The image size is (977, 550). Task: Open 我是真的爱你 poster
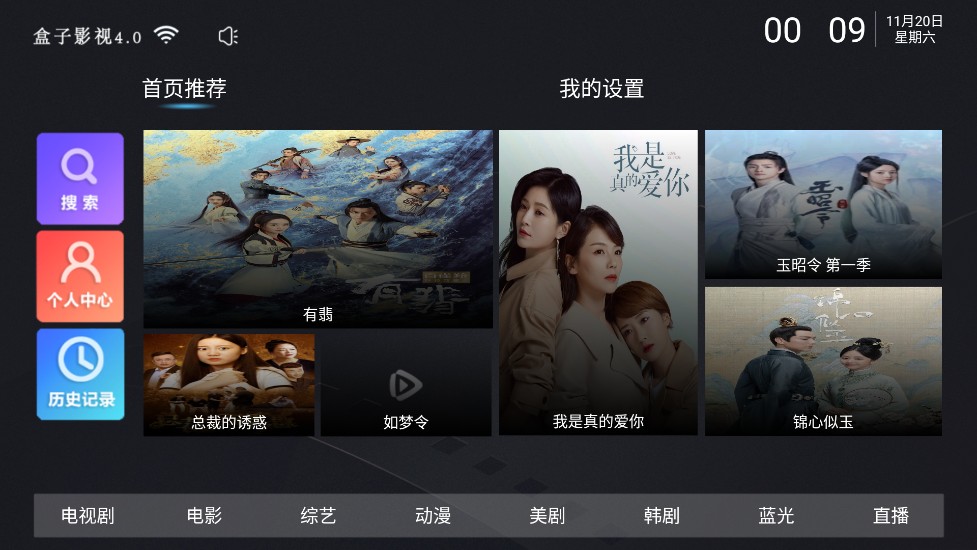point(598,283)
